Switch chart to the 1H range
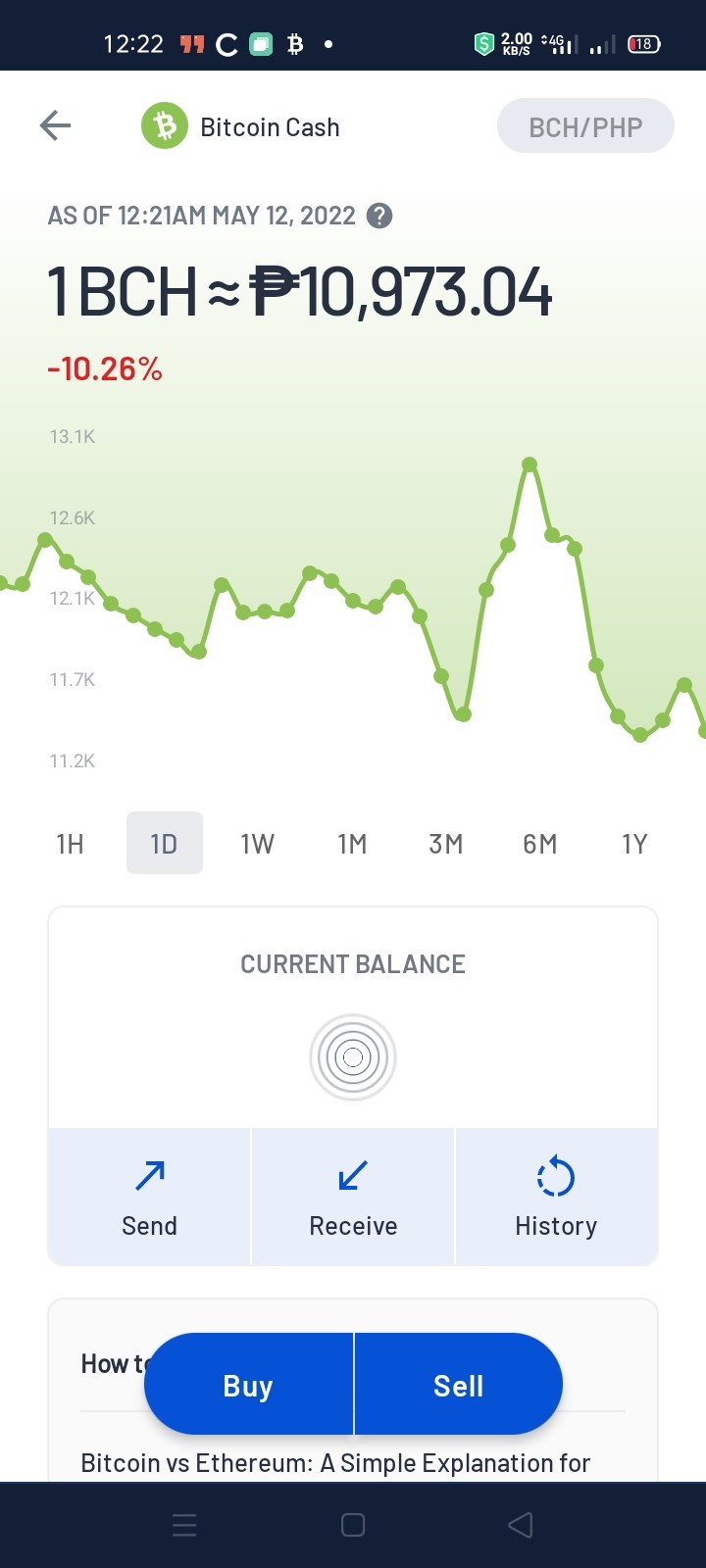The height and width of the screenshot is (1568, 706). click(x=70, y=844)
